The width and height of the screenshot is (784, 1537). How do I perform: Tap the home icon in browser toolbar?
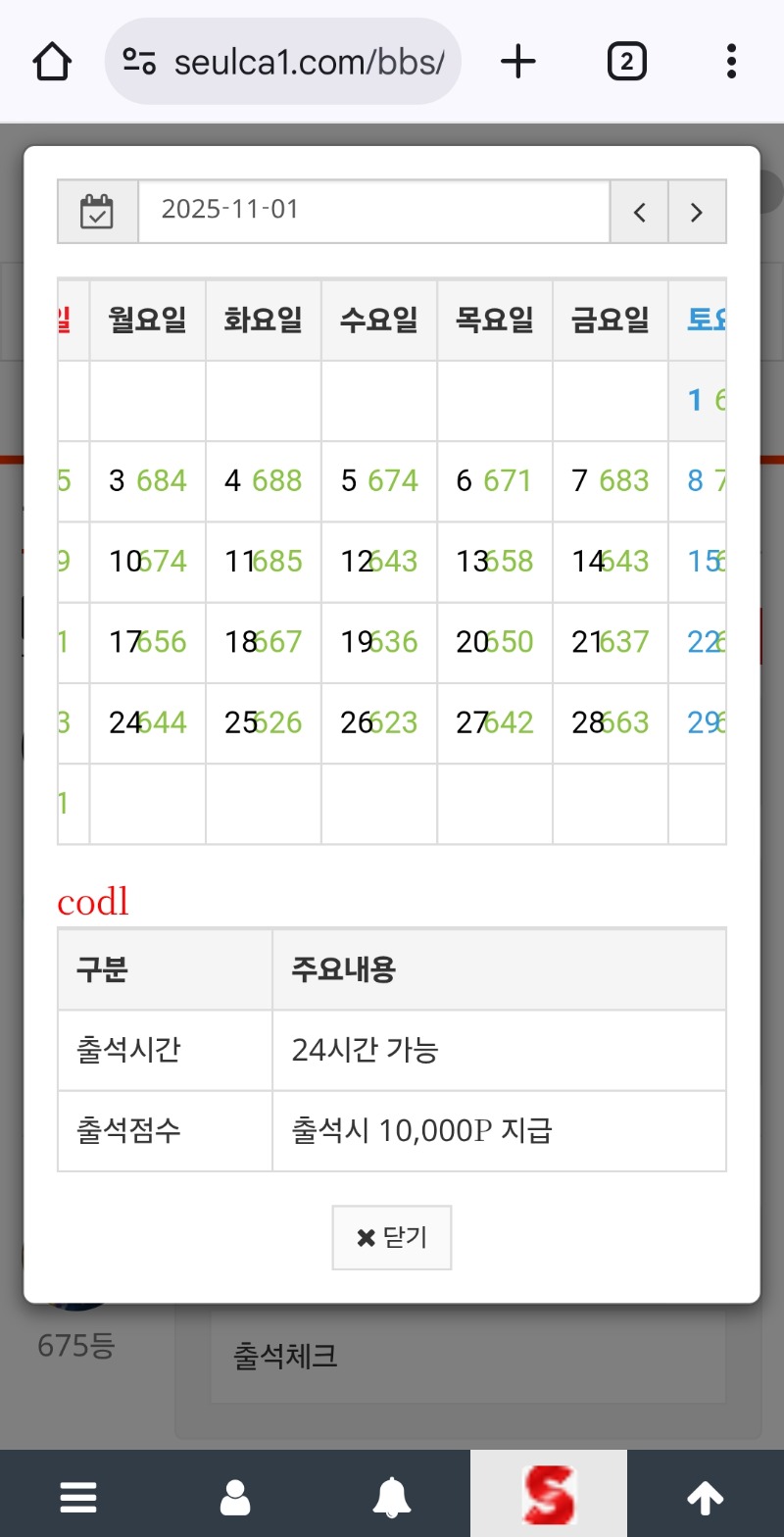click(51, 61)
